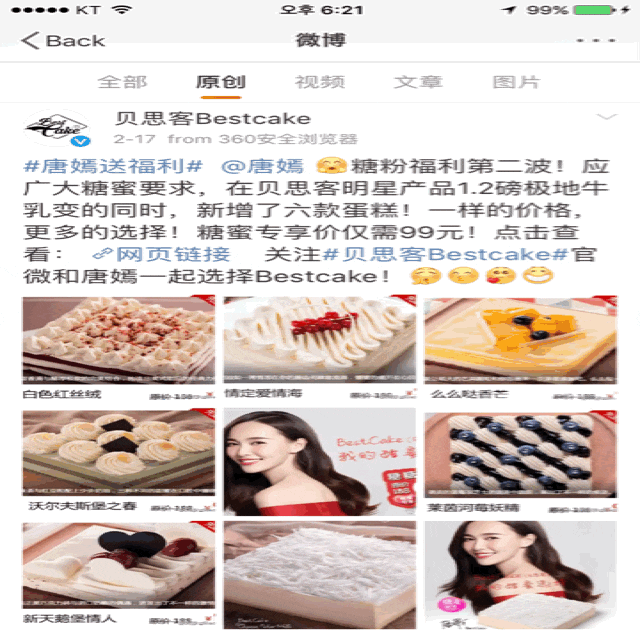
Task: Select the 原创 tab
Action: coord(220,82)
